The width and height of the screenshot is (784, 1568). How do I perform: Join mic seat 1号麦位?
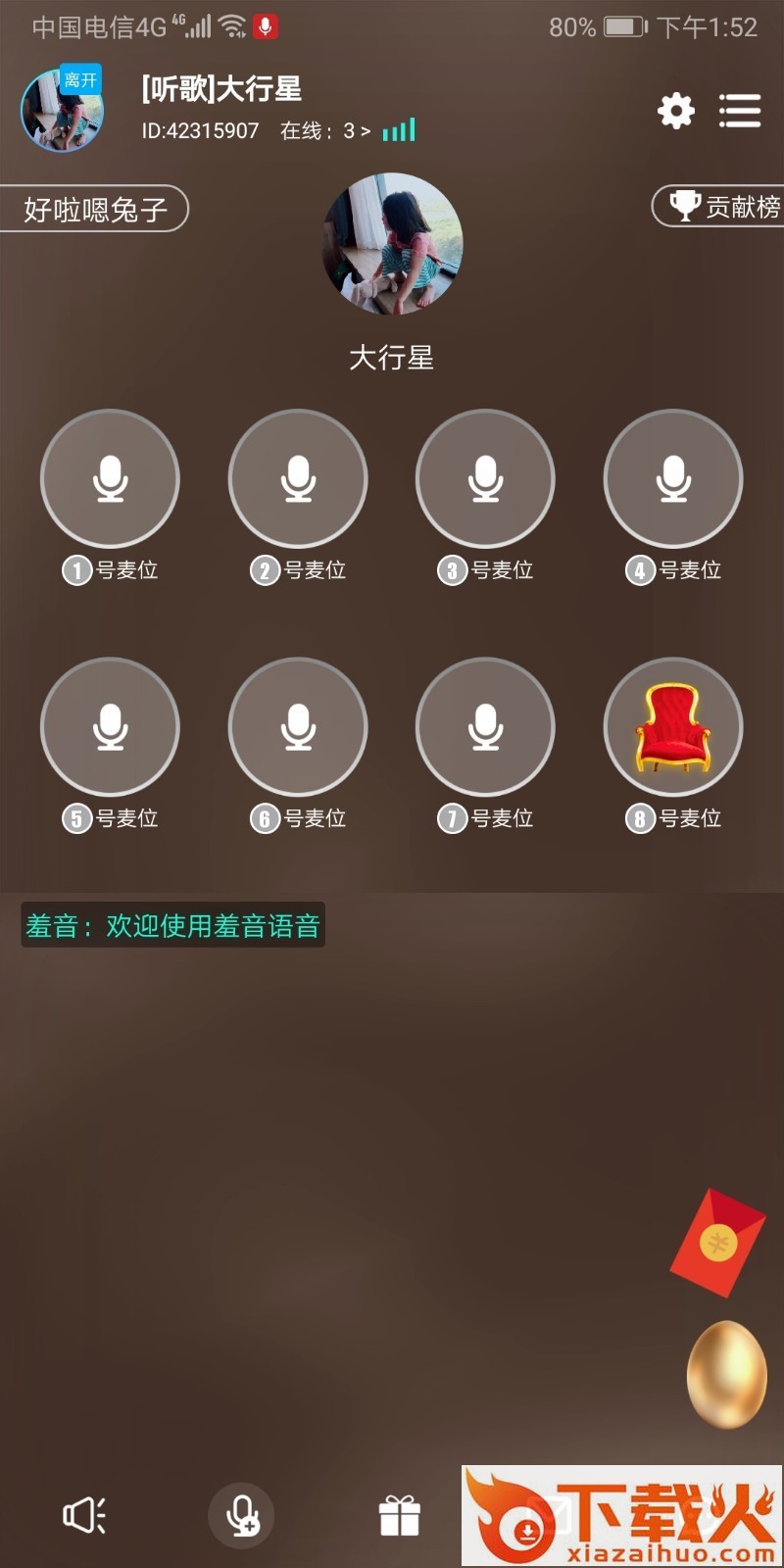click(x=110, y=479)
